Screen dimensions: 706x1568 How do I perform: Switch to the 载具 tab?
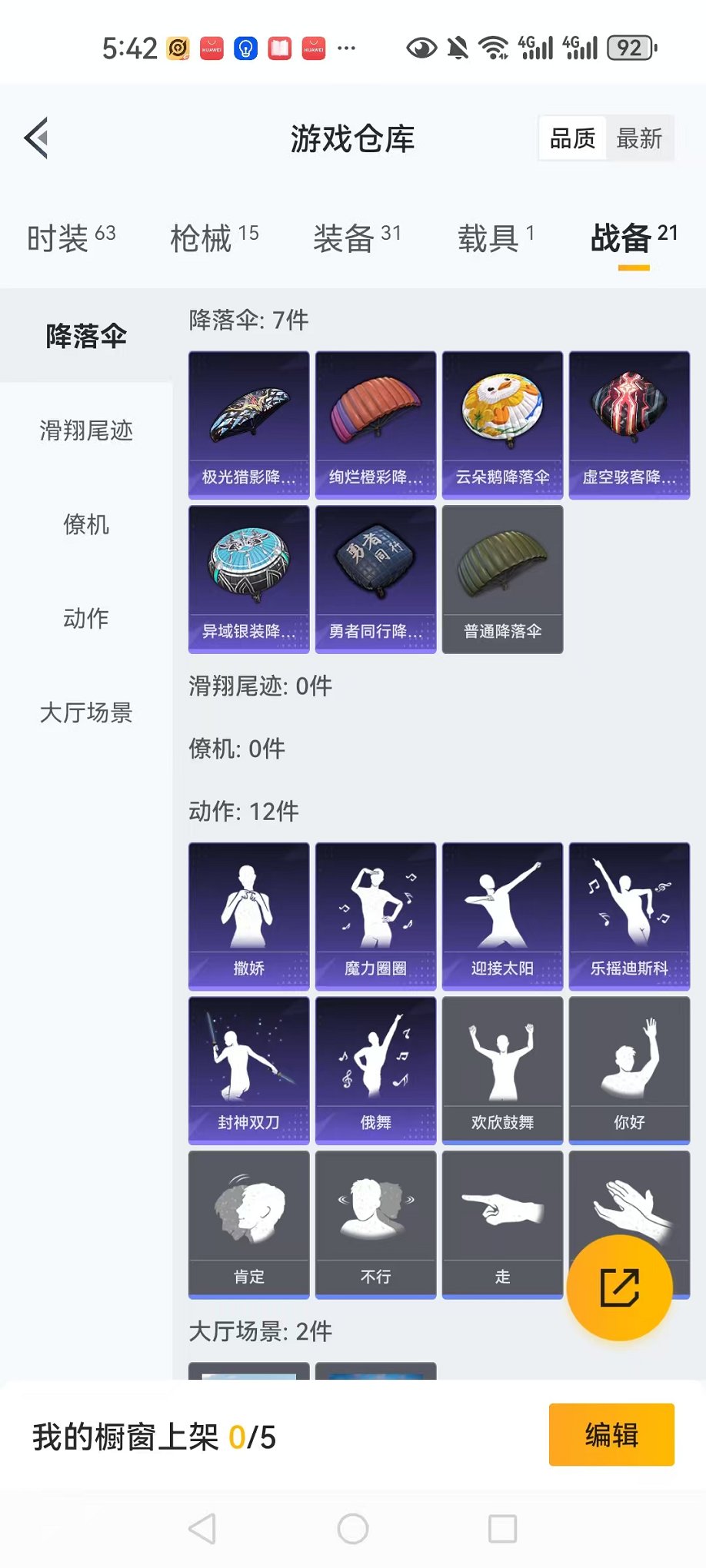coord(495,238)
